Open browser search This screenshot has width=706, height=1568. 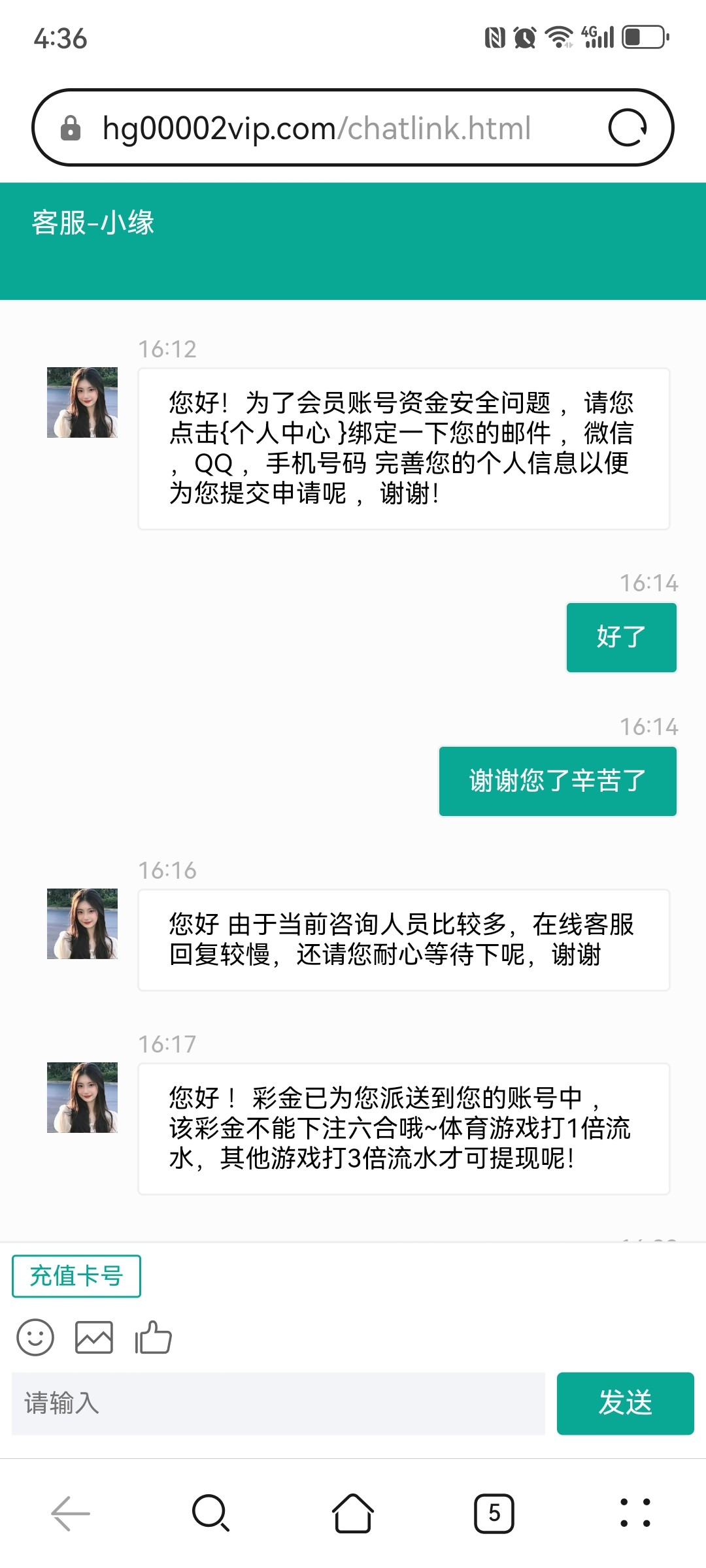[210, 1513]
